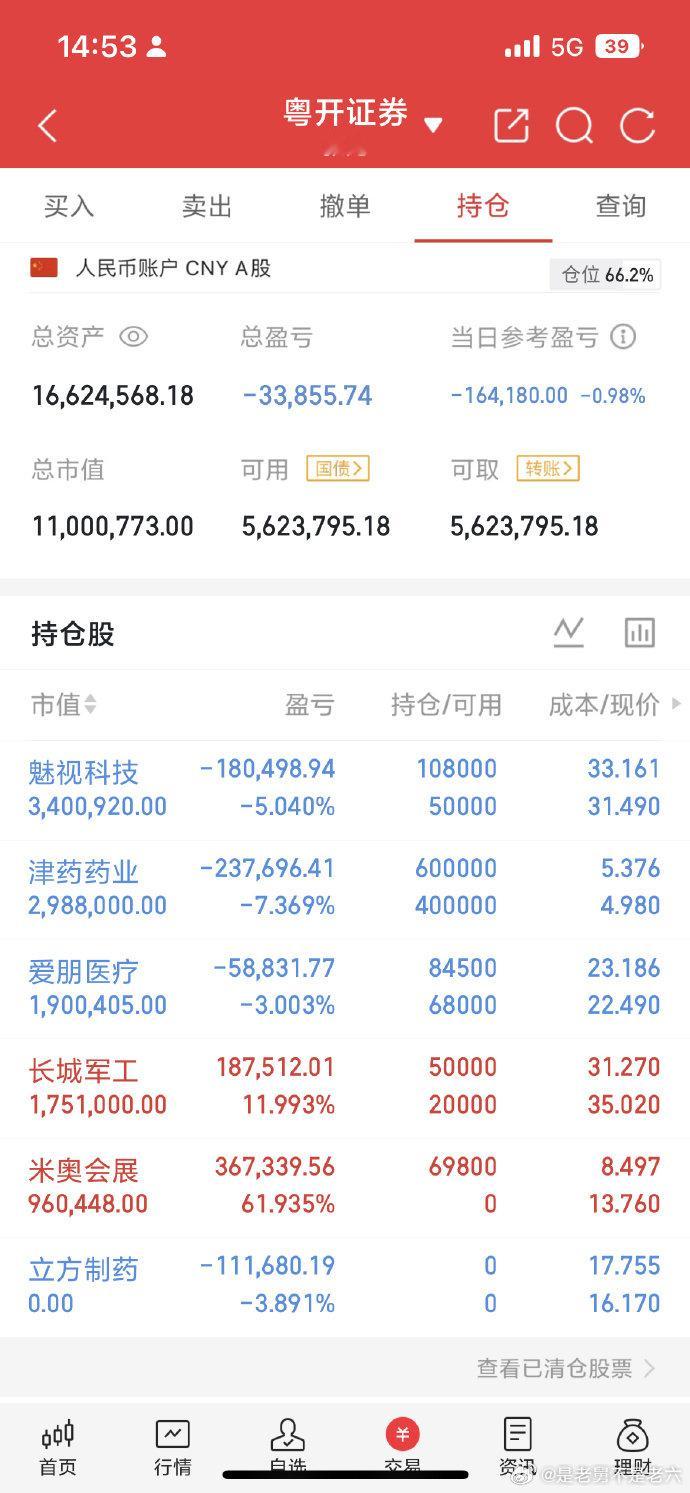
Task: Sort holdings by 市值
Action: 64,705
